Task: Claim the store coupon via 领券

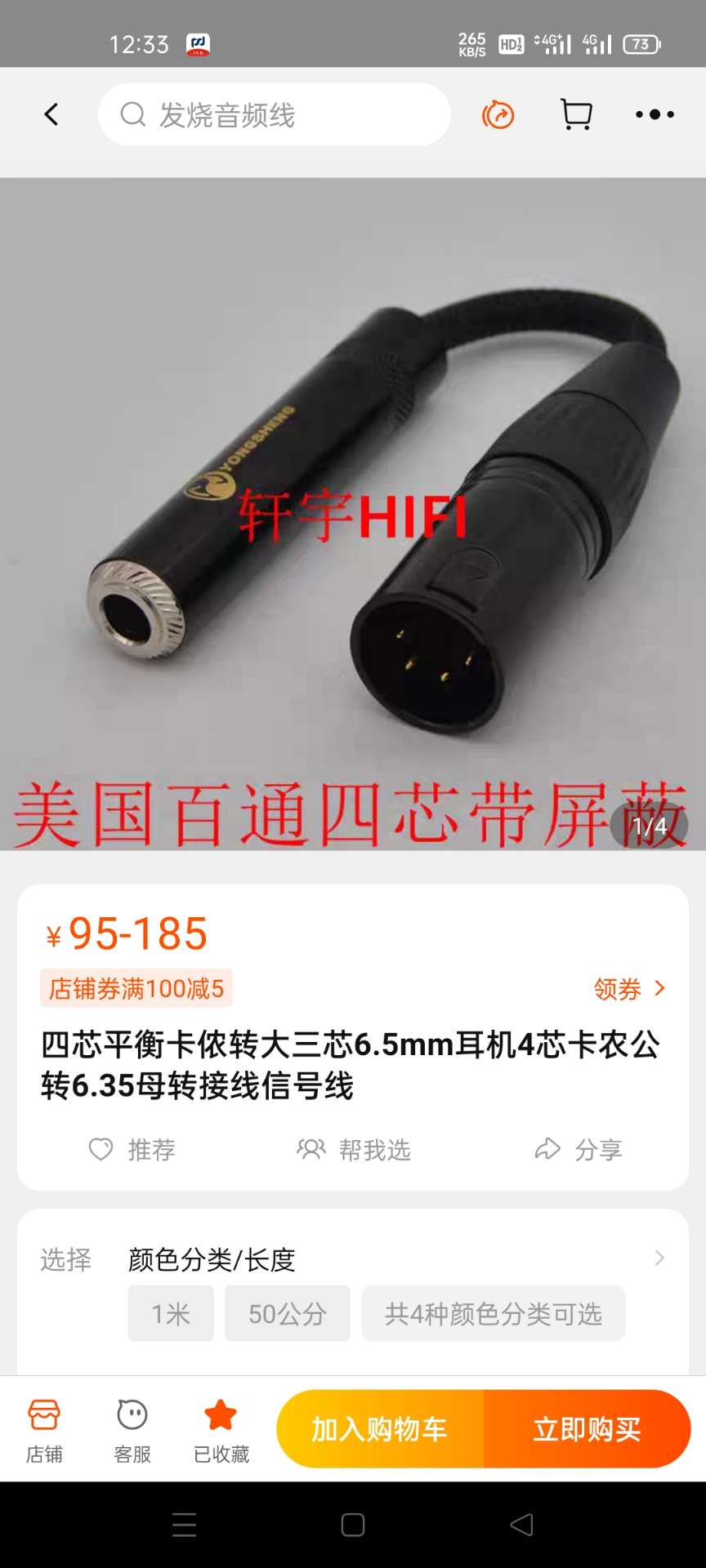Action: click(628, 989)
